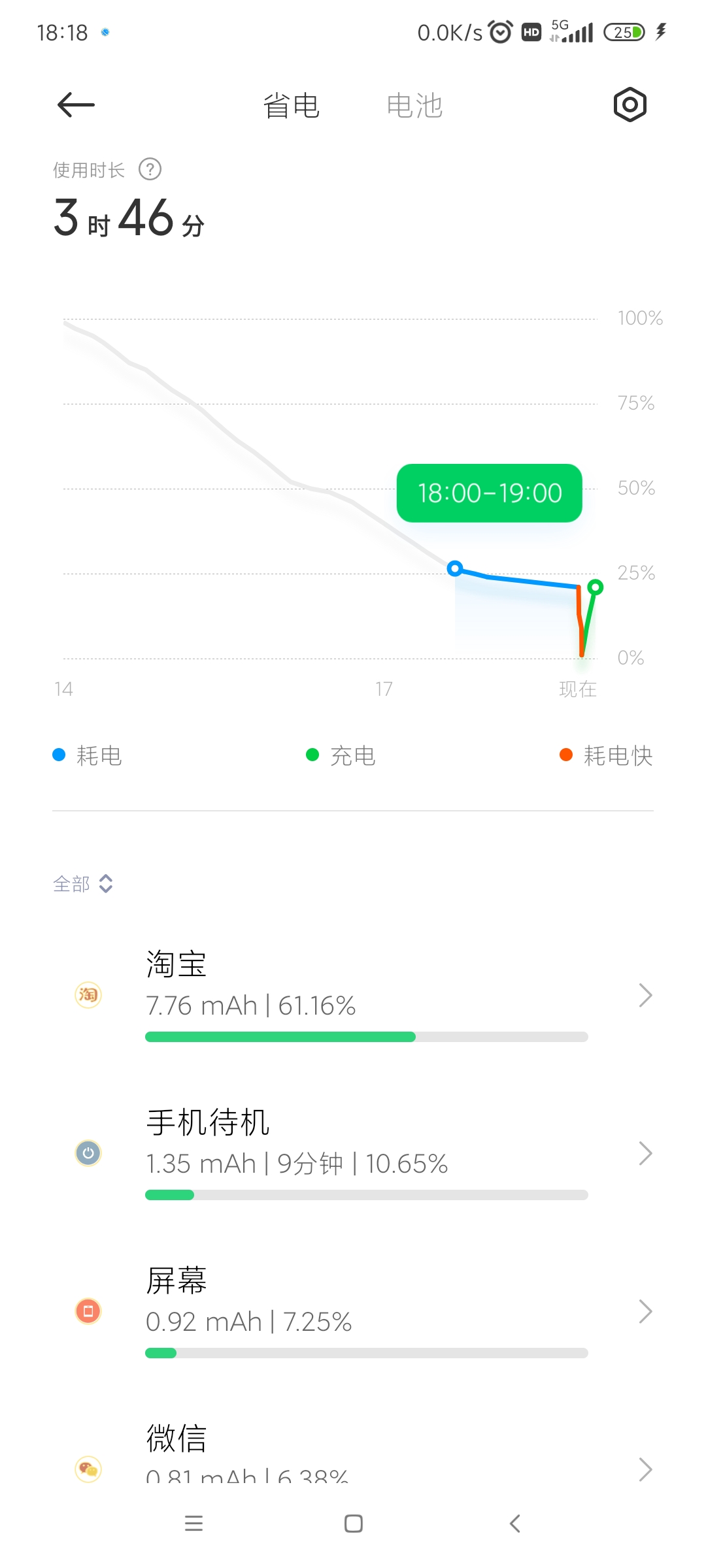Screen dimensions: 706x1568
Task: Tap the system home button
Action: 353,1524
